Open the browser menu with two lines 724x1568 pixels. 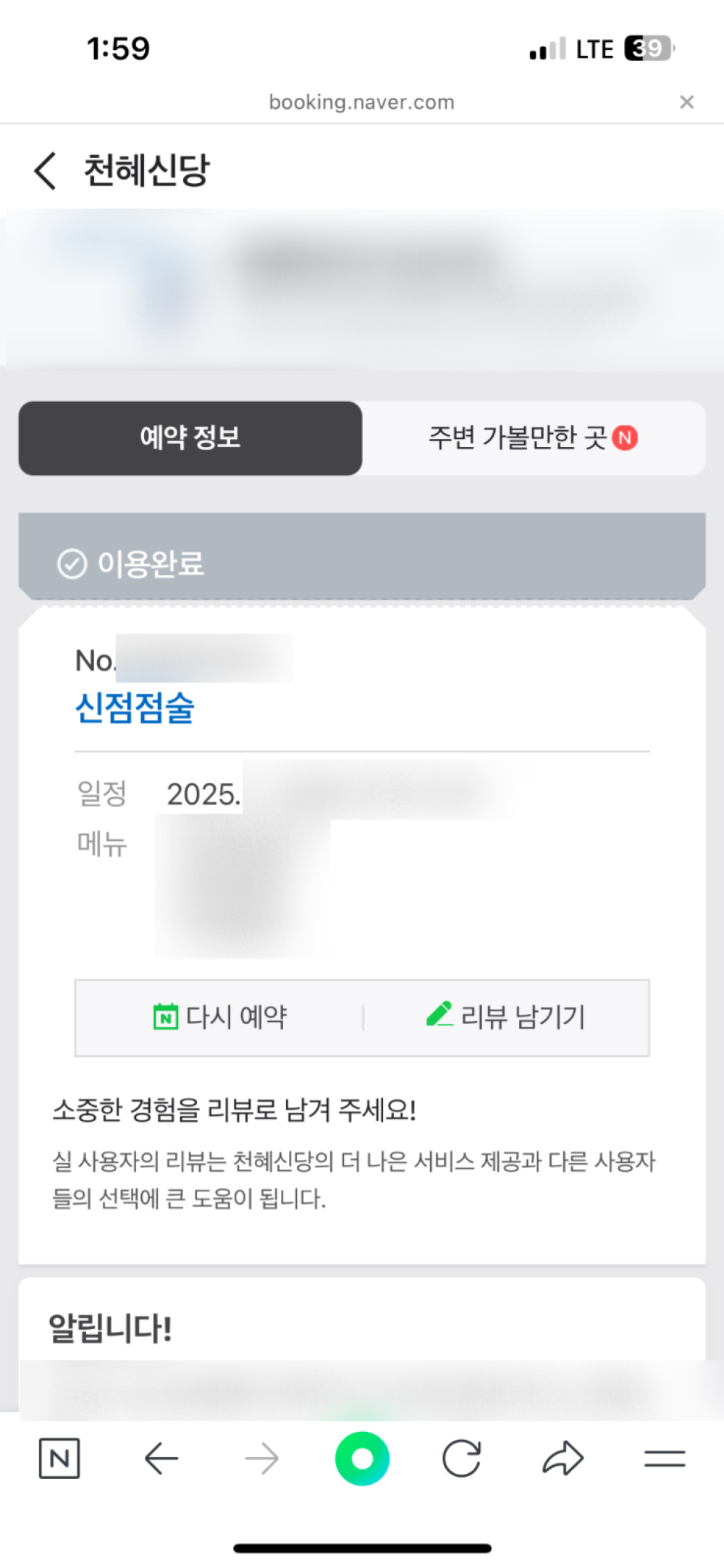(664, 1458)
